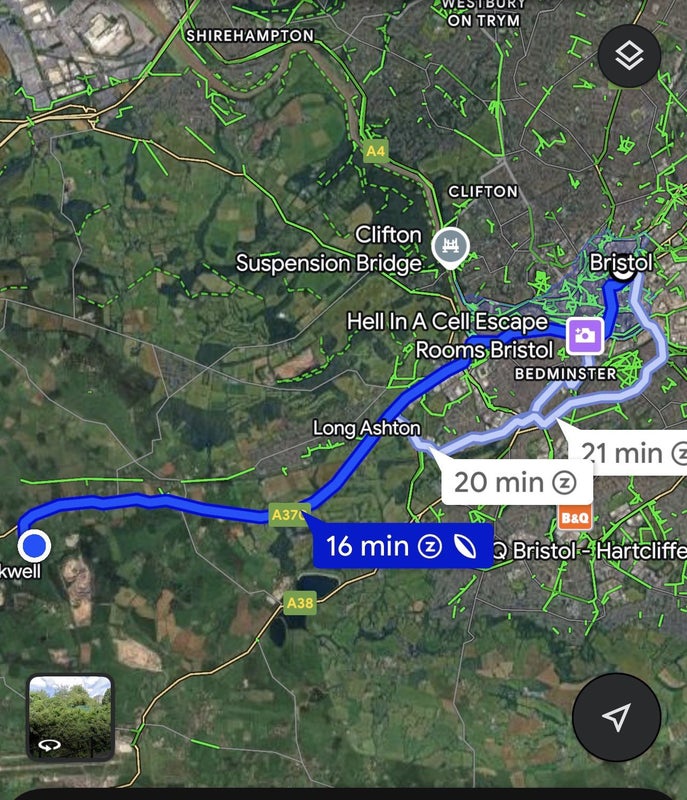Select the Bristol destination pin
The width and height of the screenshot is (687, 800).
coord(622,268)
